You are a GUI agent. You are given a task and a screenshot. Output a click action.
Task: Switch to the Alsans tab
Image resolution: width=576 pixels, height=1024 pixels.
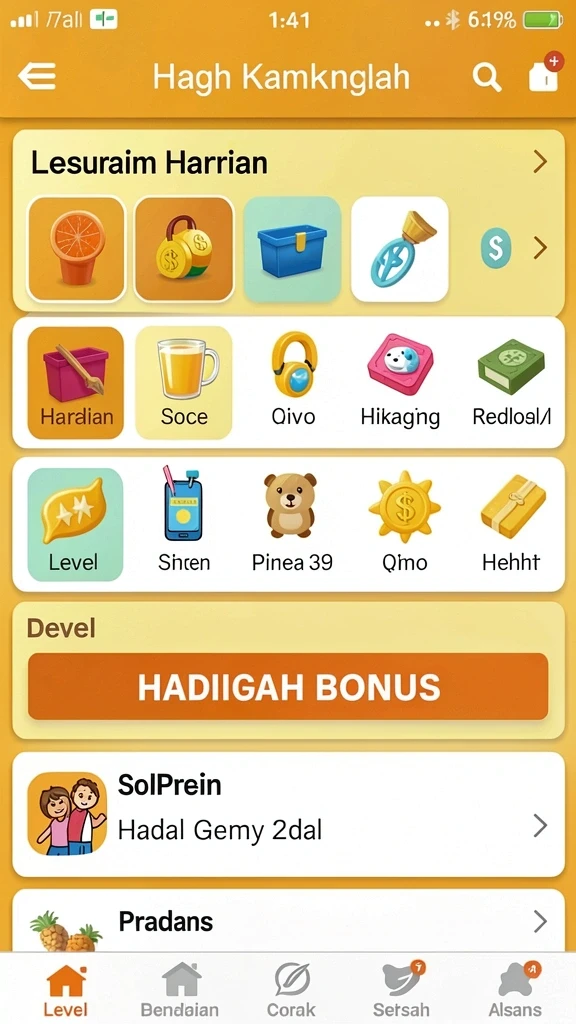(515, 989)
